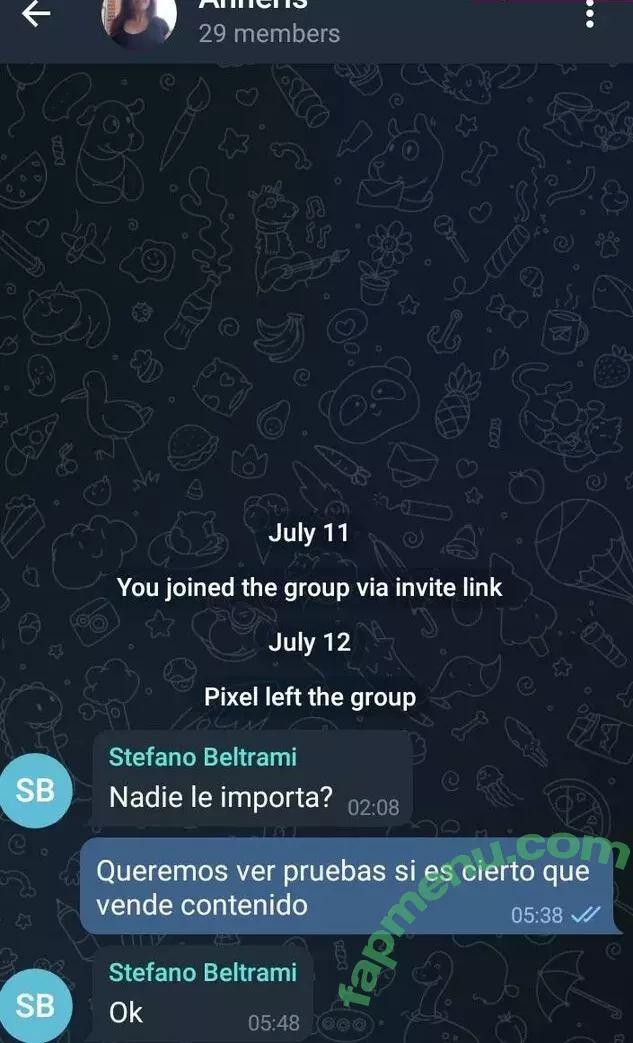This screenshot has width=633, height=1043.
Task: Tap Stefano Beltrami's name above the 'Ok' message
Action: click(203, 972)
